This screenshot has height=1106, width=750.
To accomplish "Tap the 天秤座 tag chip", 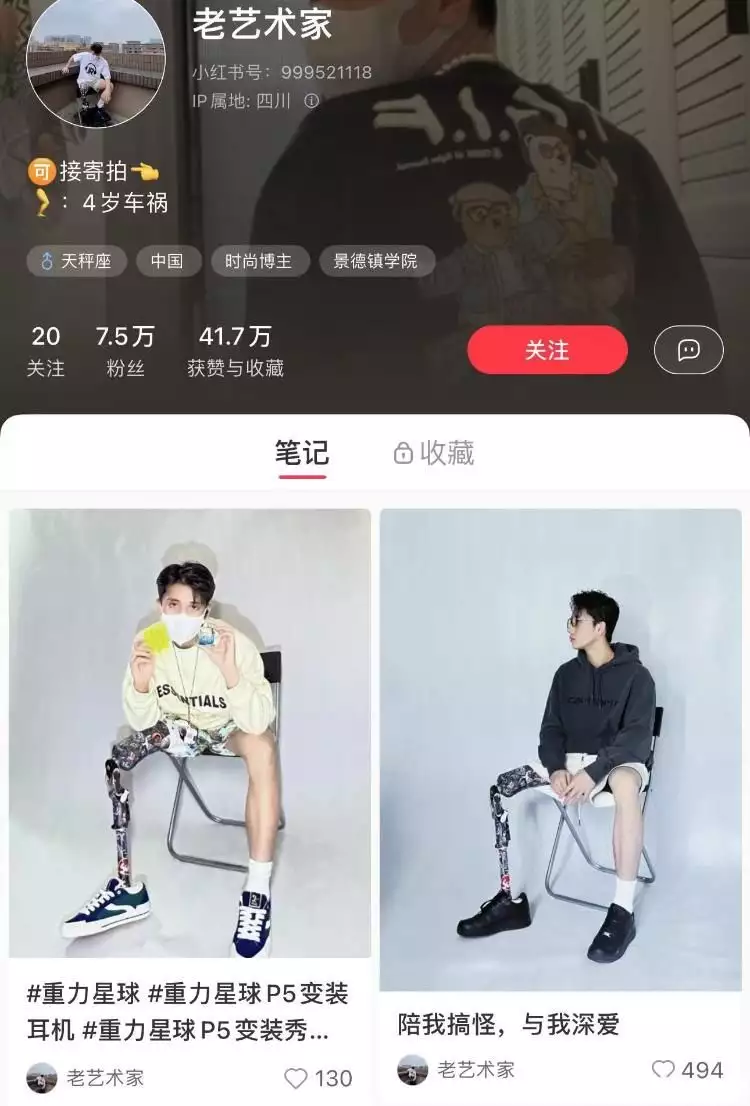I will pyautogui.click(x=75, y=262).
